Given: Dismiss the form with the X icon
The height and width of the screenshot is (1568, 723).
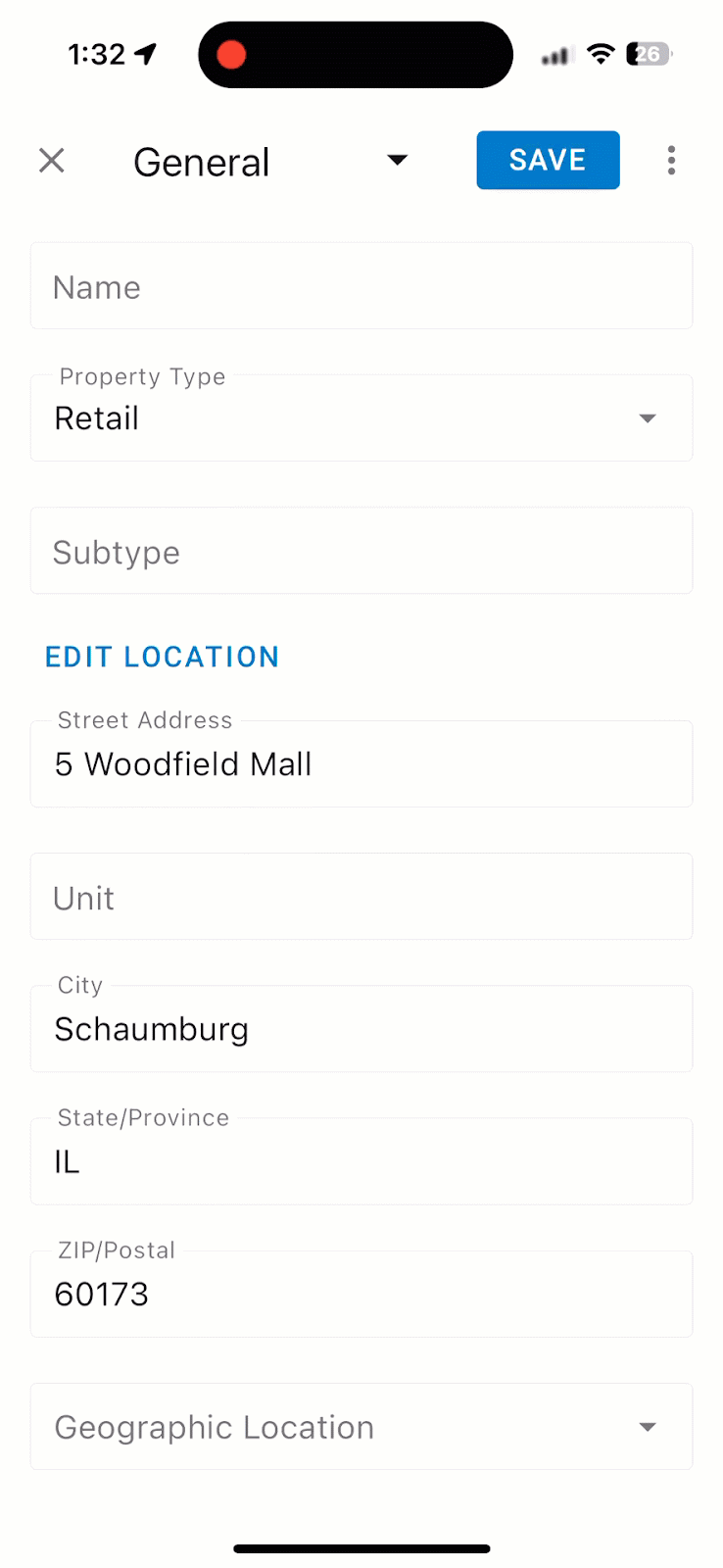Looking at the screenshot, I should [x=51, y=160].
